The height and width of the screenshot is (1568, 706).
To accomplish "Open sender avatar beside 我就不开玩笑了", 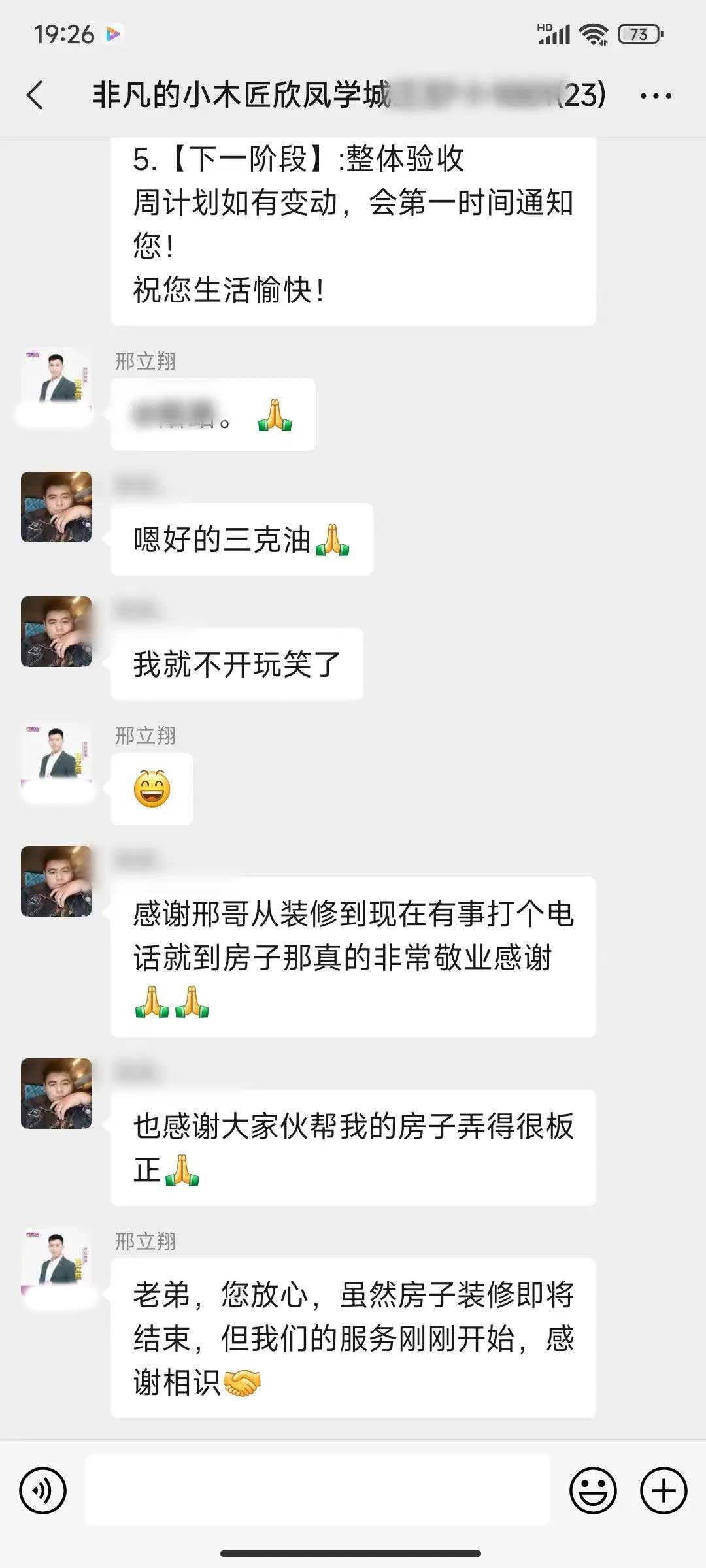I will [56, 632].
